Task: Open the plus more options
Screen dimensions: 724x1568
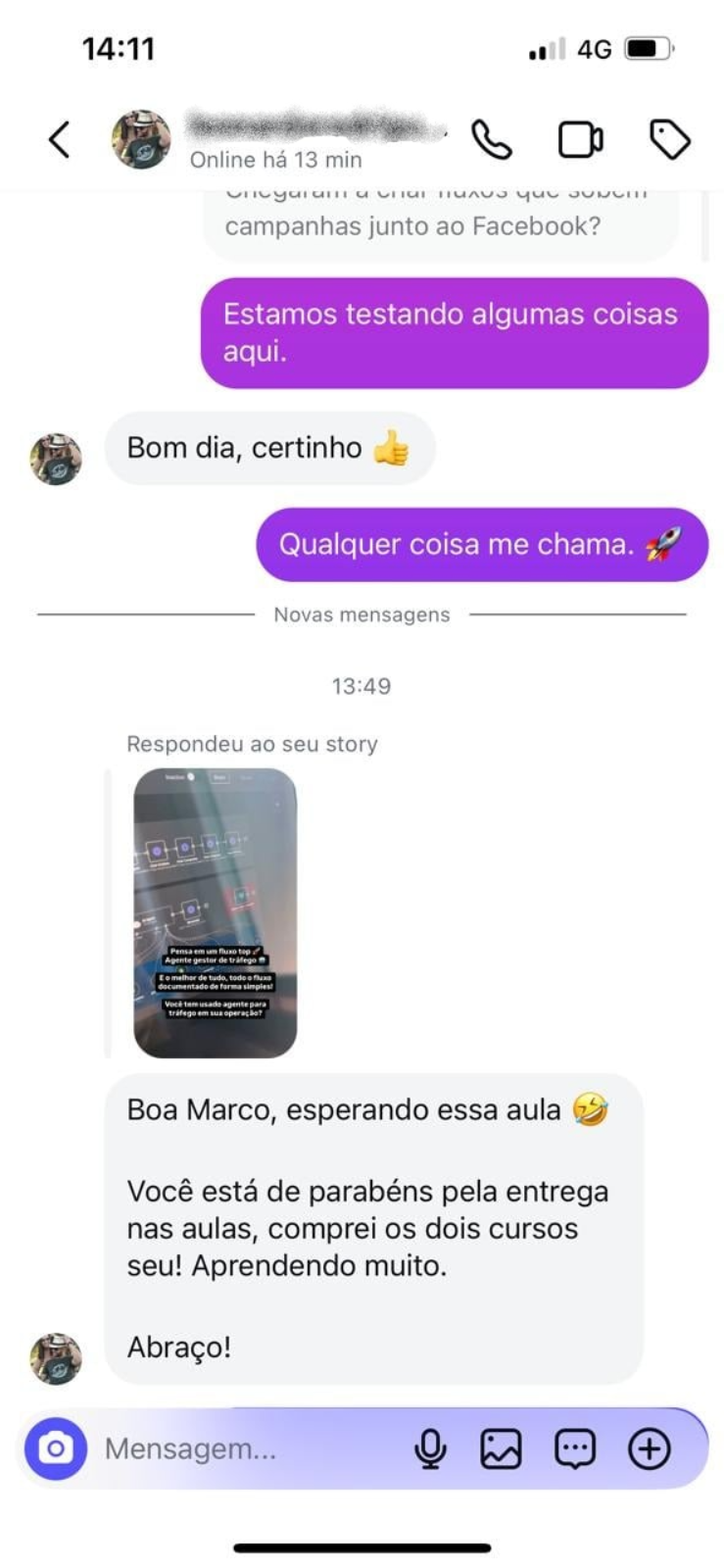Action: (x=650, y=1447)
